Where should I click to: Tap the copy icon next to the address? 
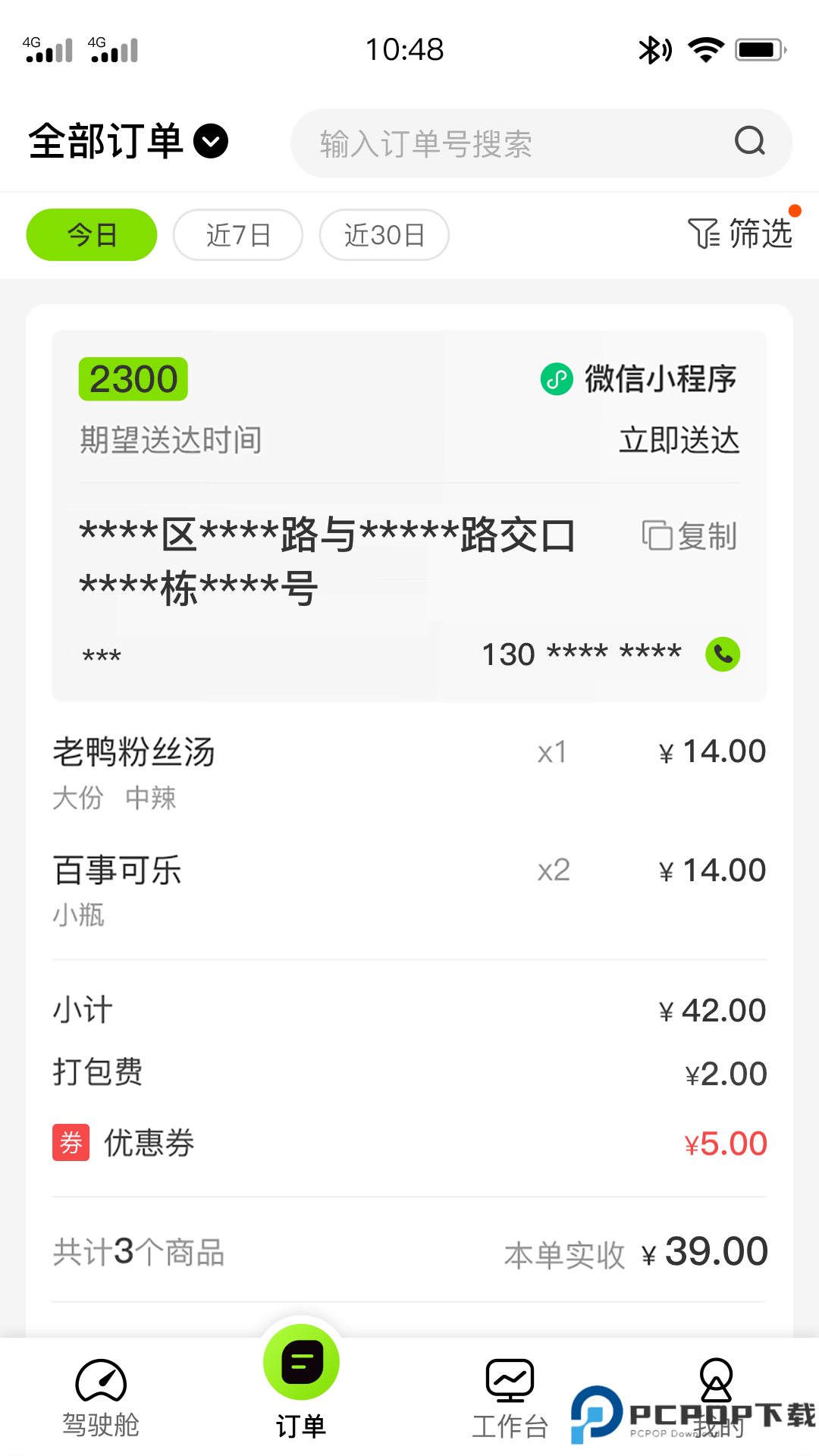pyautogui.click(x=657, y=535)
